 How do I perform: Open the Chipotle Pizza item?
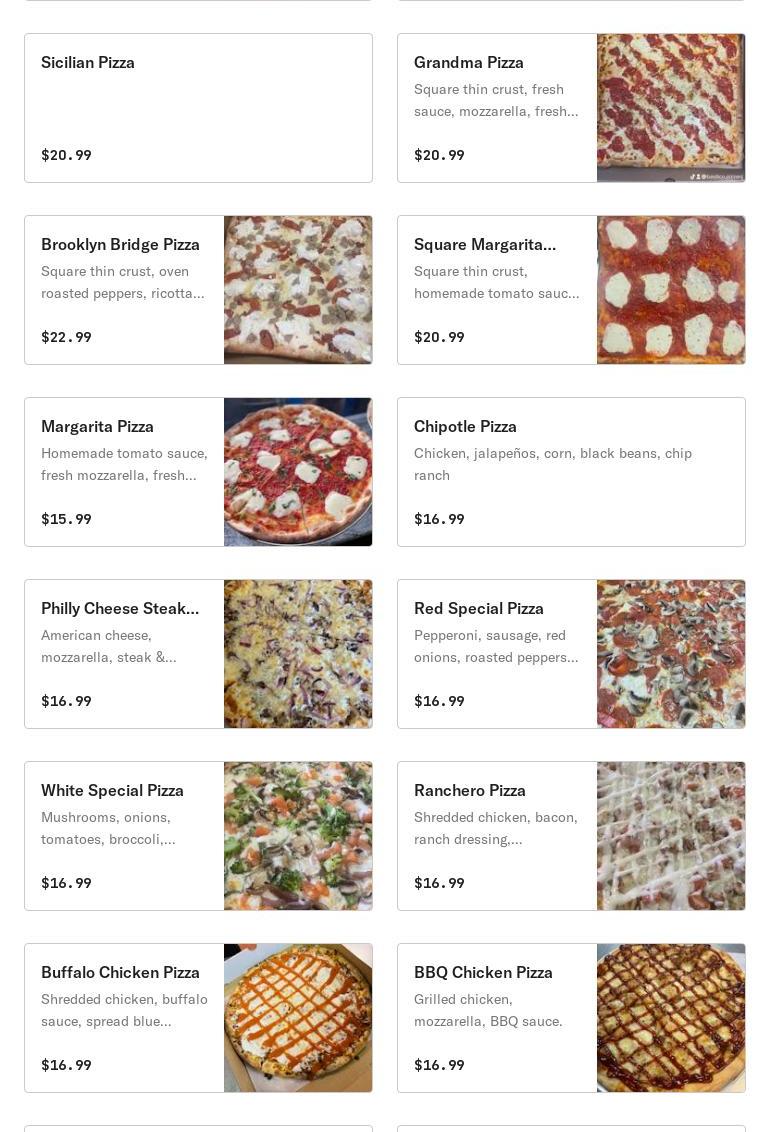pos(570,472)
